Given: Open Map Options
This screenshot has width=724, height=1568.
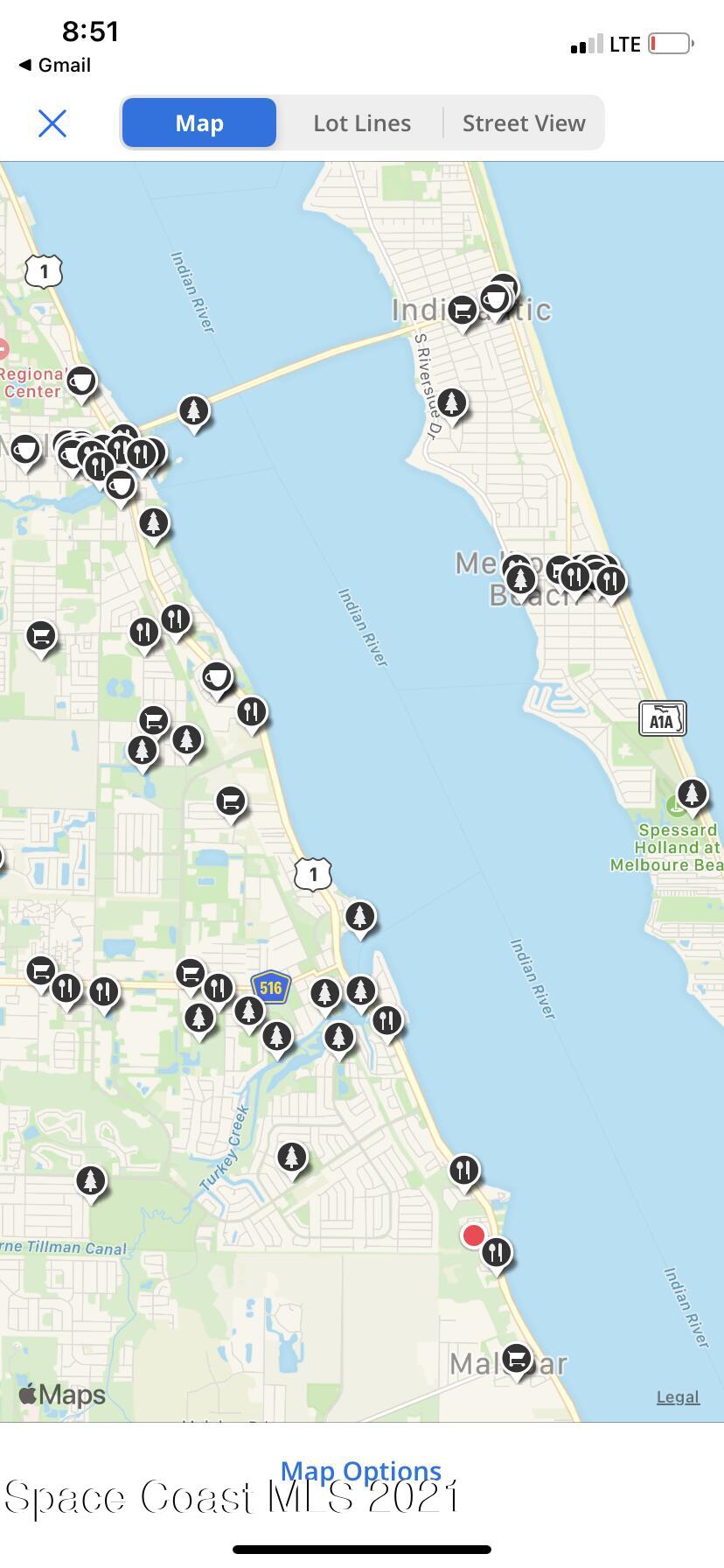Looking at the screenshot, I should pos(361,1471).
